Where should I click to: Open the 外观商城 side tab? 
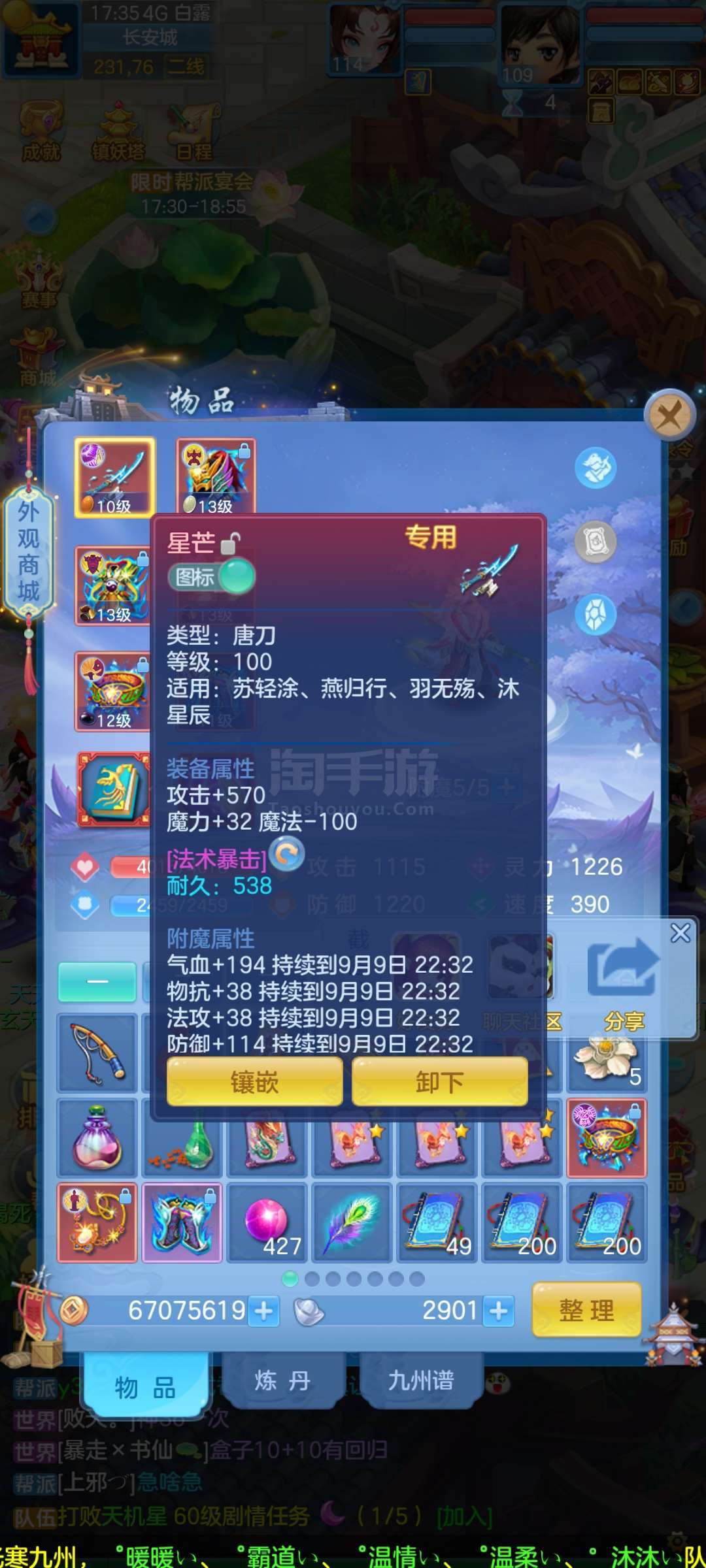(x=29, y=552)
